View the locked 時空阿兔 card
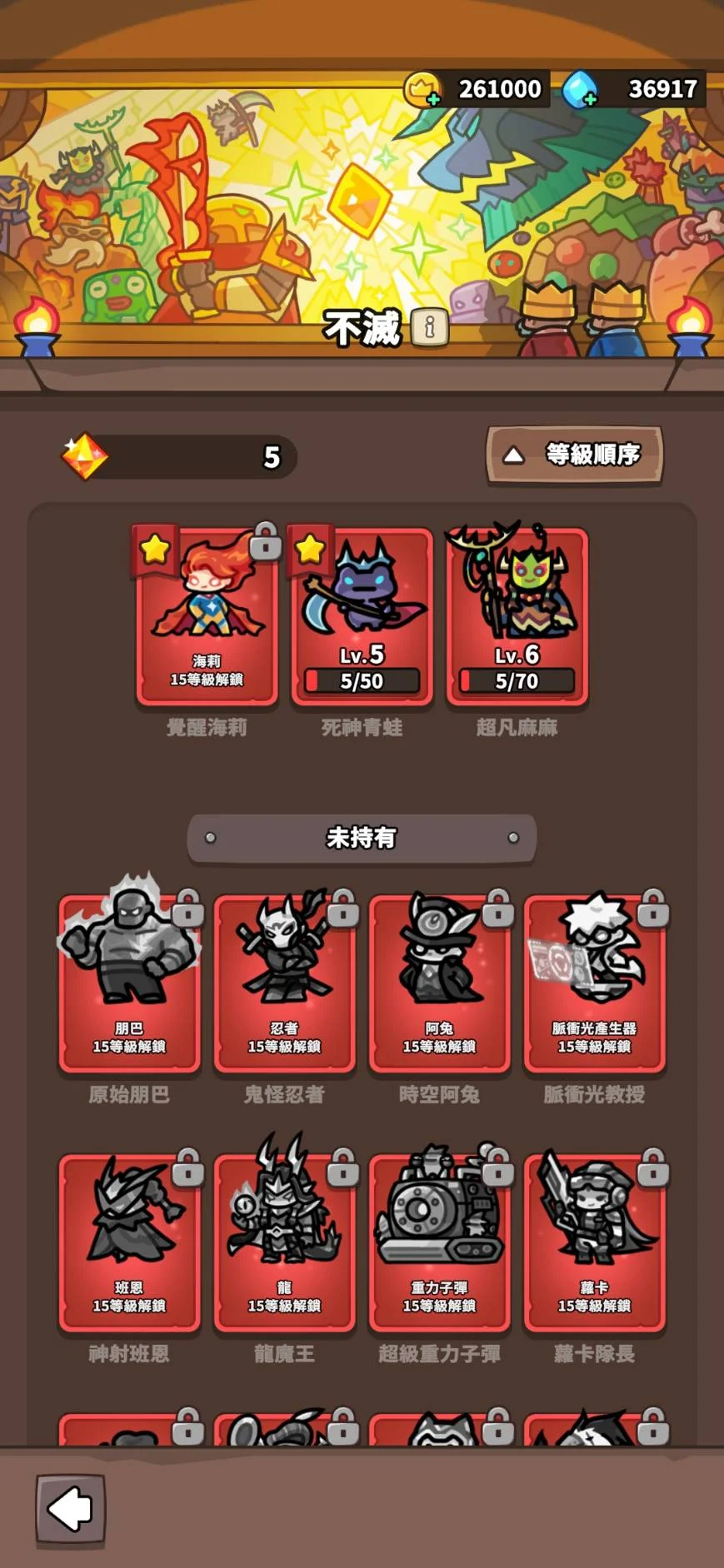Image resolution: width=724 pixels, height=1568 pixels. (439, 984)
